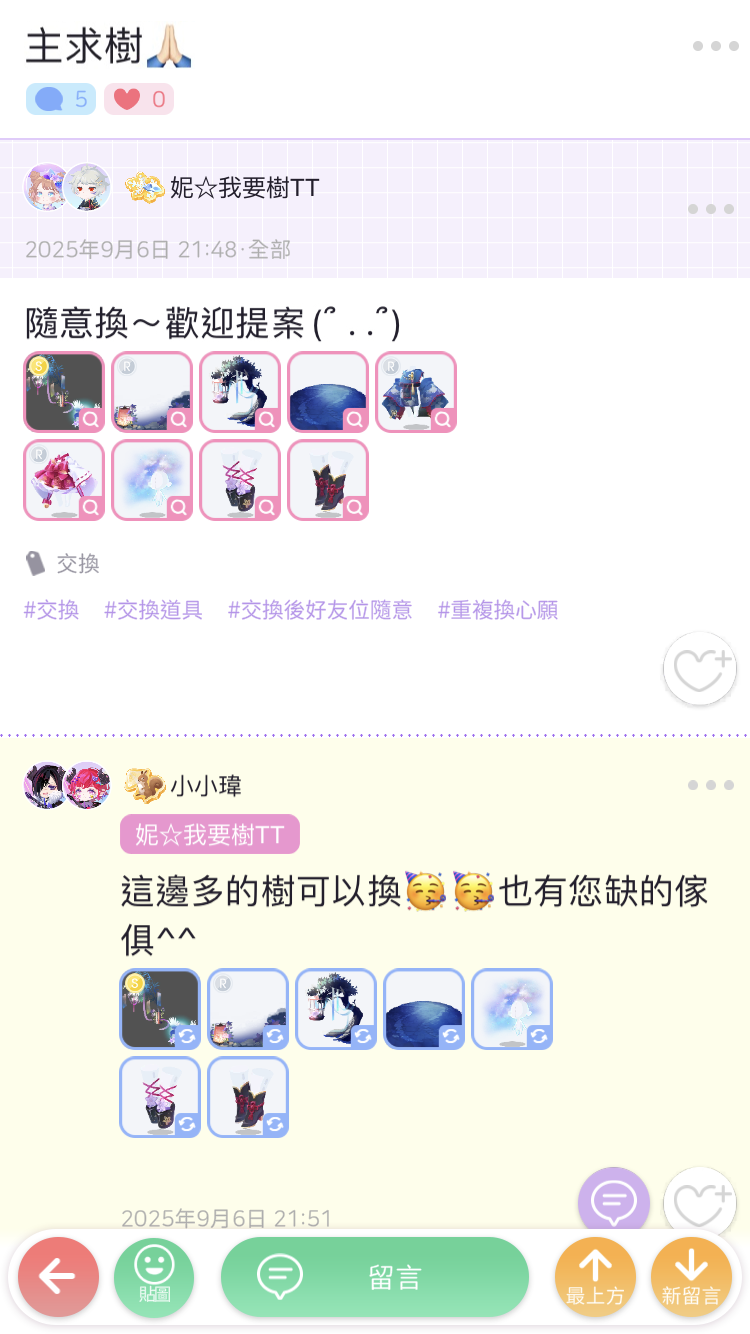750x1334 pixels.
Task: Tap the green 留言 comment button
Action: click(x=374, y=1277)
